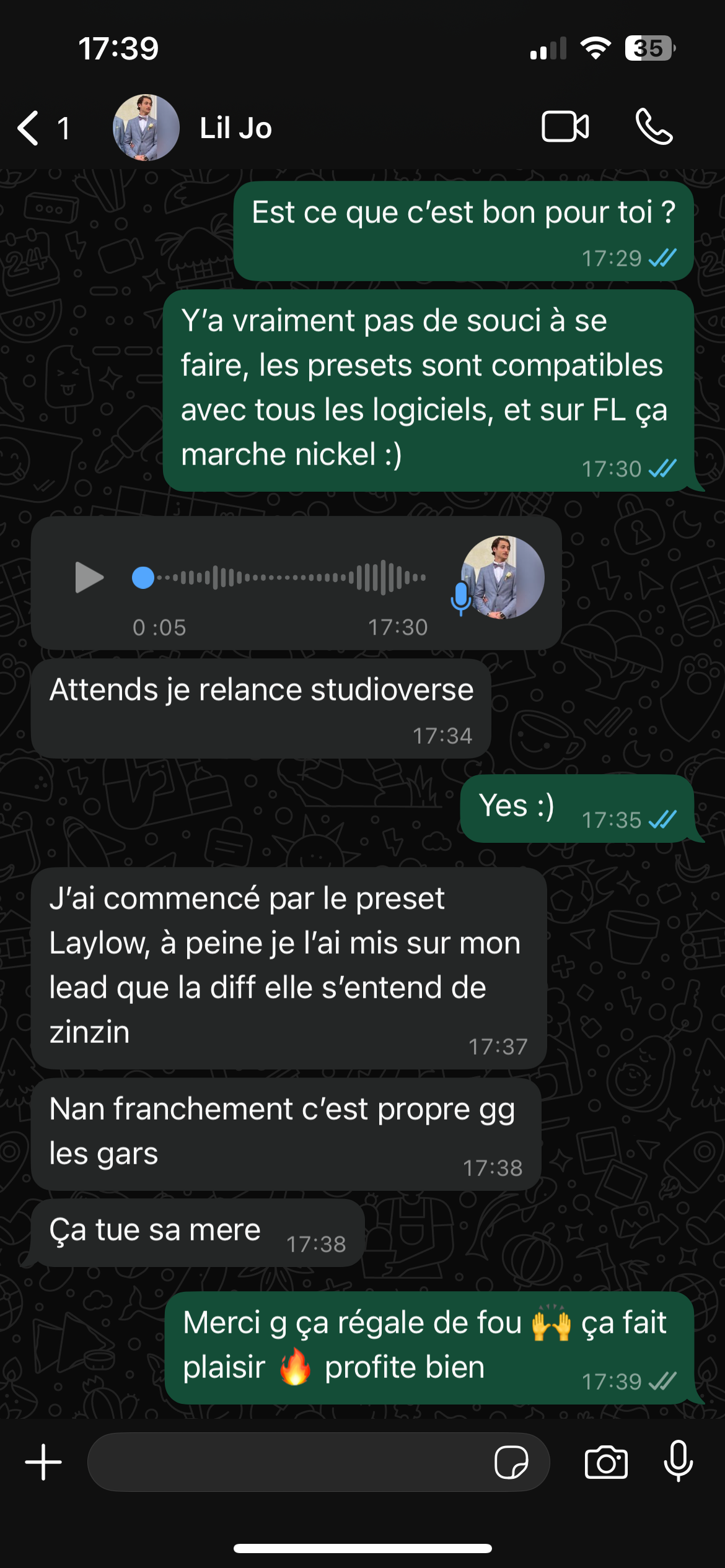The height and width of the screenshot is (1568, 725).
Task: Open the sticker picker
Action: (x=511, y=1462)
